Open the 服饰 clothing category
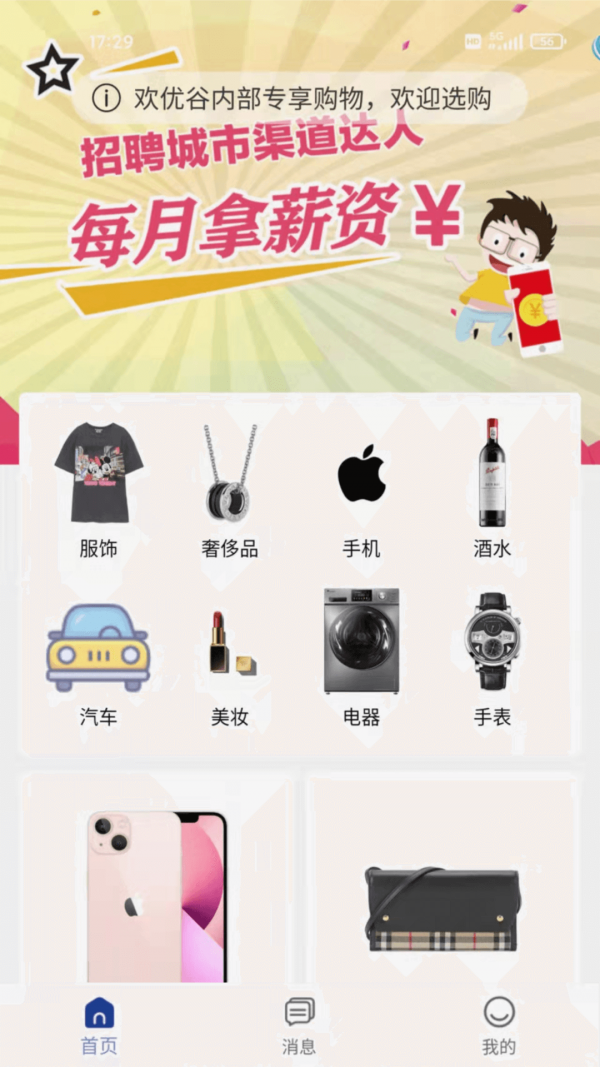Image resolution: width=600 pixels, height=1067 pixels. click(x=98, y=489)
